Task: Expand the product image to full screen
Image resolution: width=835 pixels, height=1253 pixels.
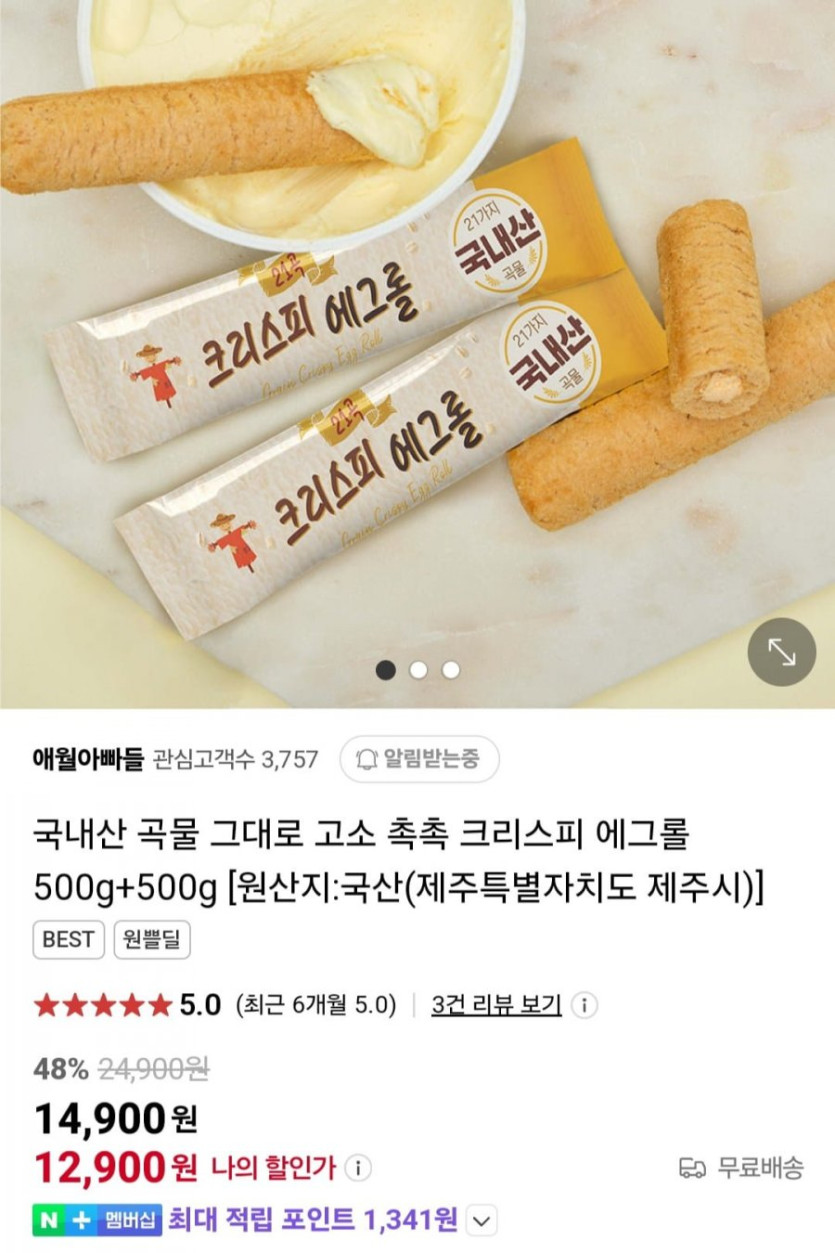Action: click(781, 651)
